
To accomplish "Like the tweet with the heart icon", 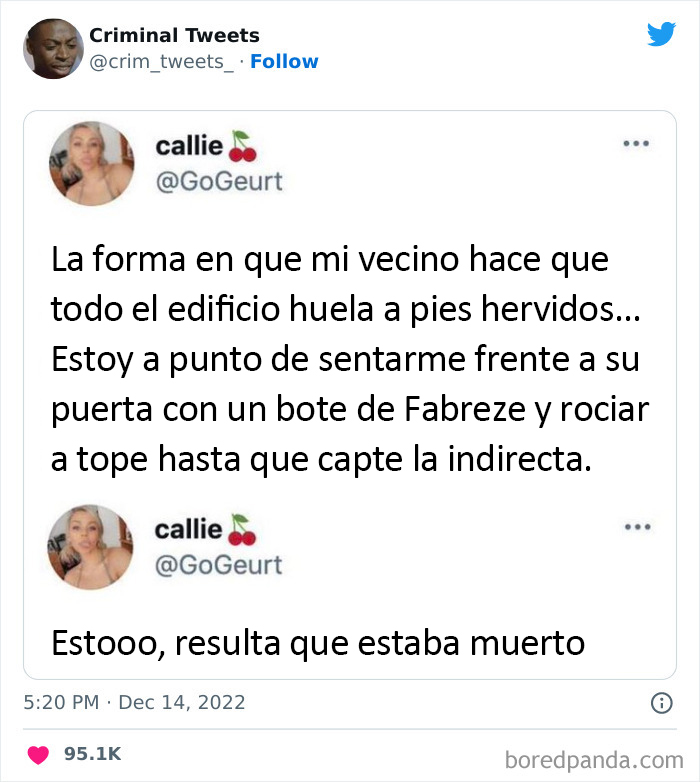I will click(38, 753).
